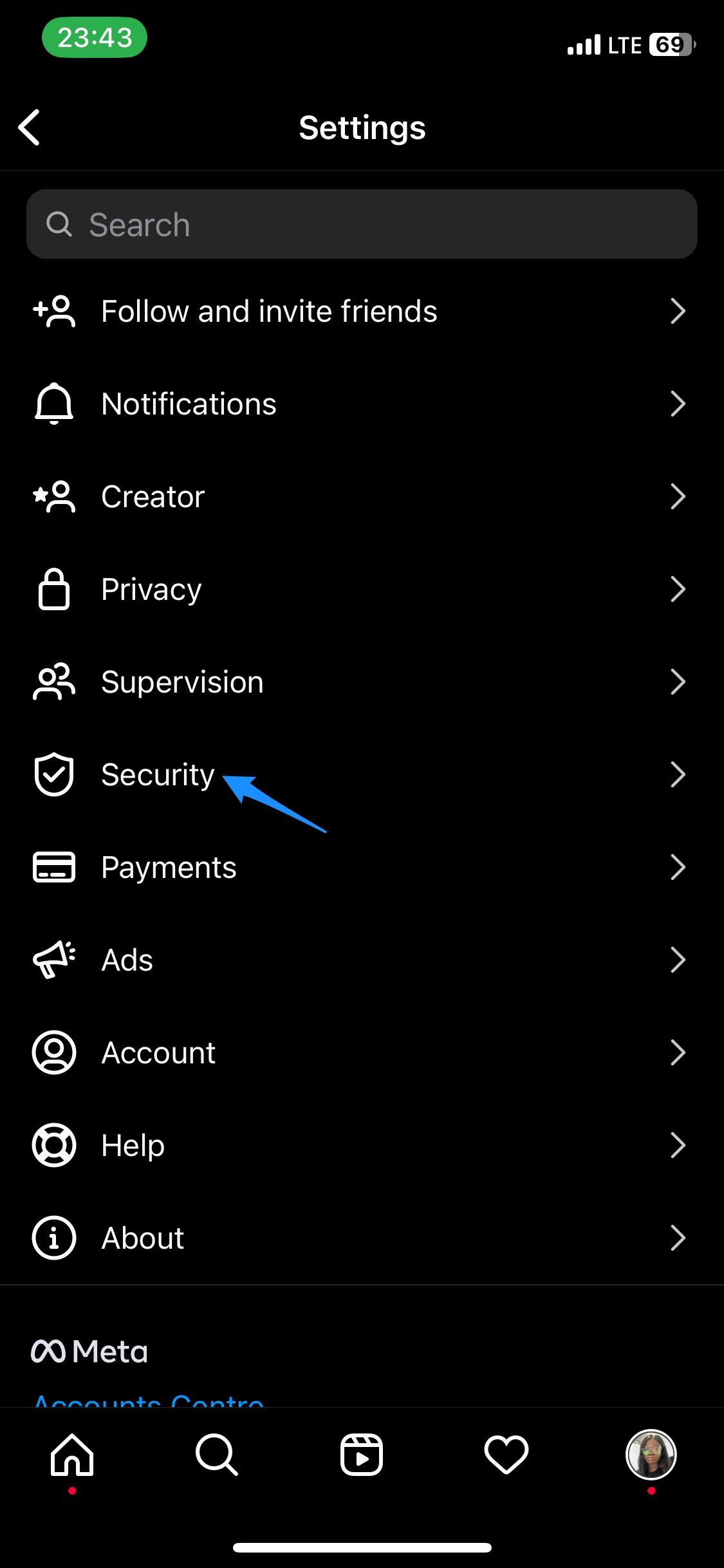Tap the Settings search field

tap(362, 225)
